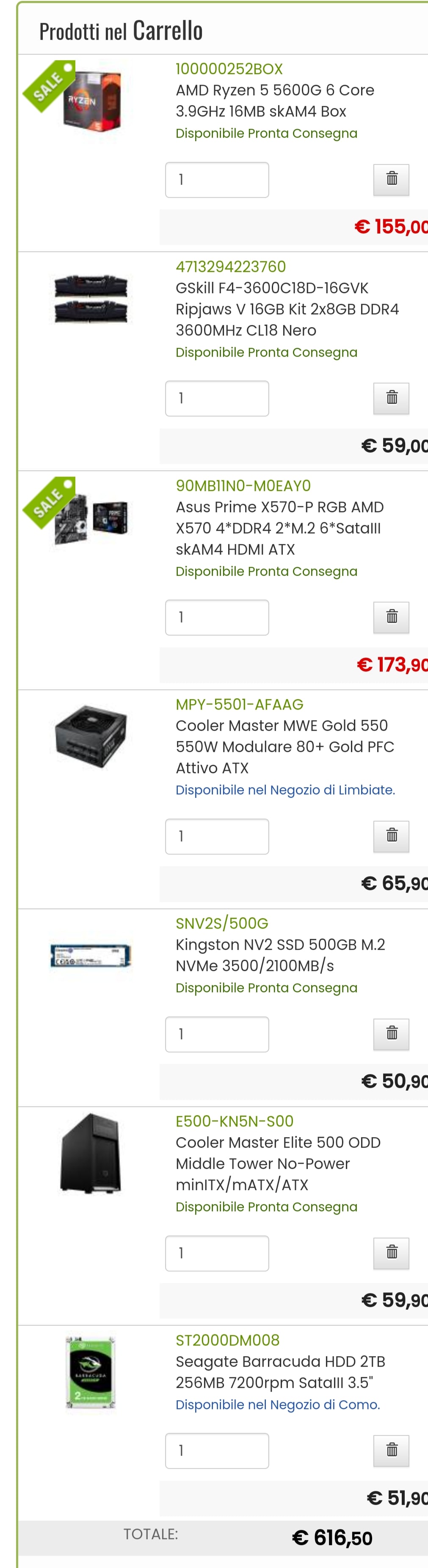Change quantity of Asus Prime X570-P
This screenshot has width=428, height=1568.
pos(217,617)
